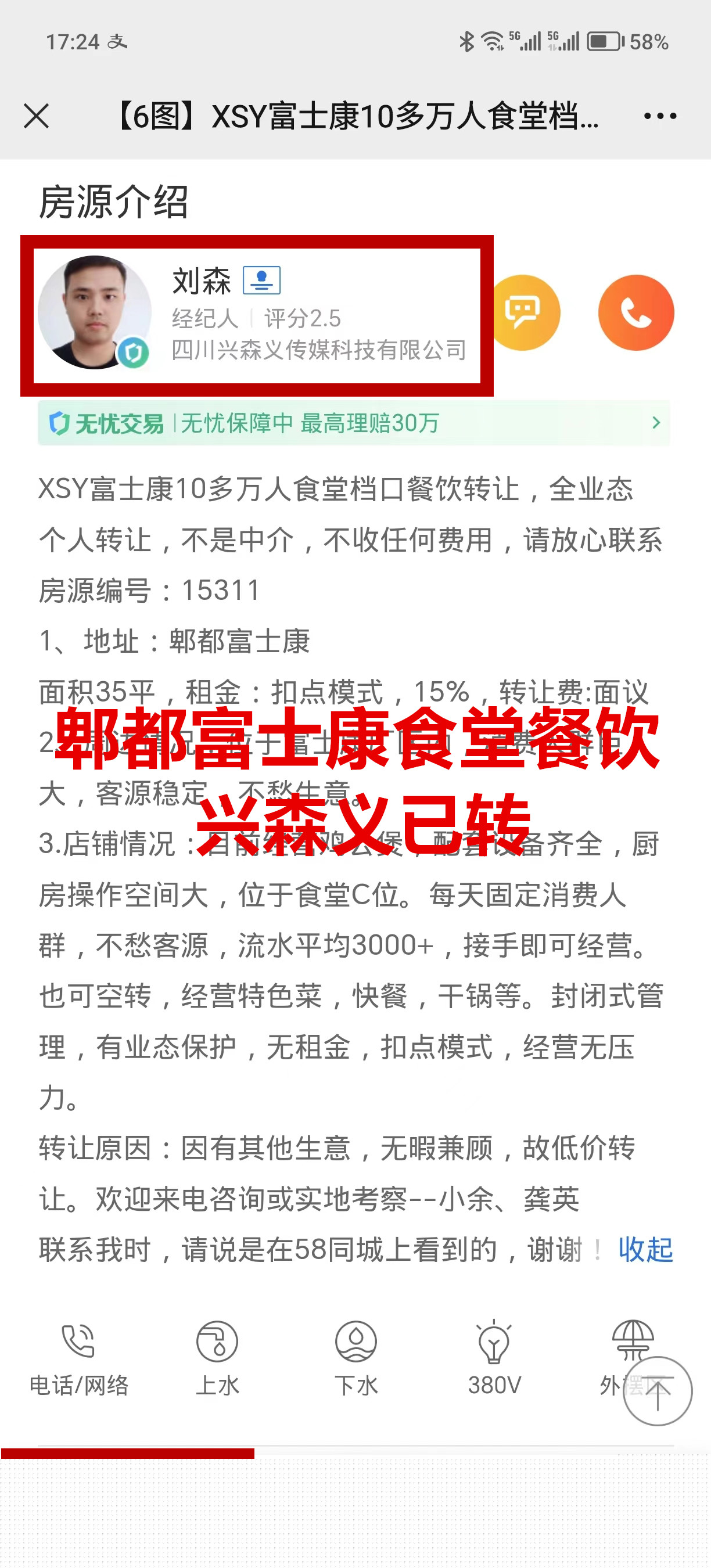Open the 无忧交易 guarantee banner
711x1568 pixels.
coord(353,423)
